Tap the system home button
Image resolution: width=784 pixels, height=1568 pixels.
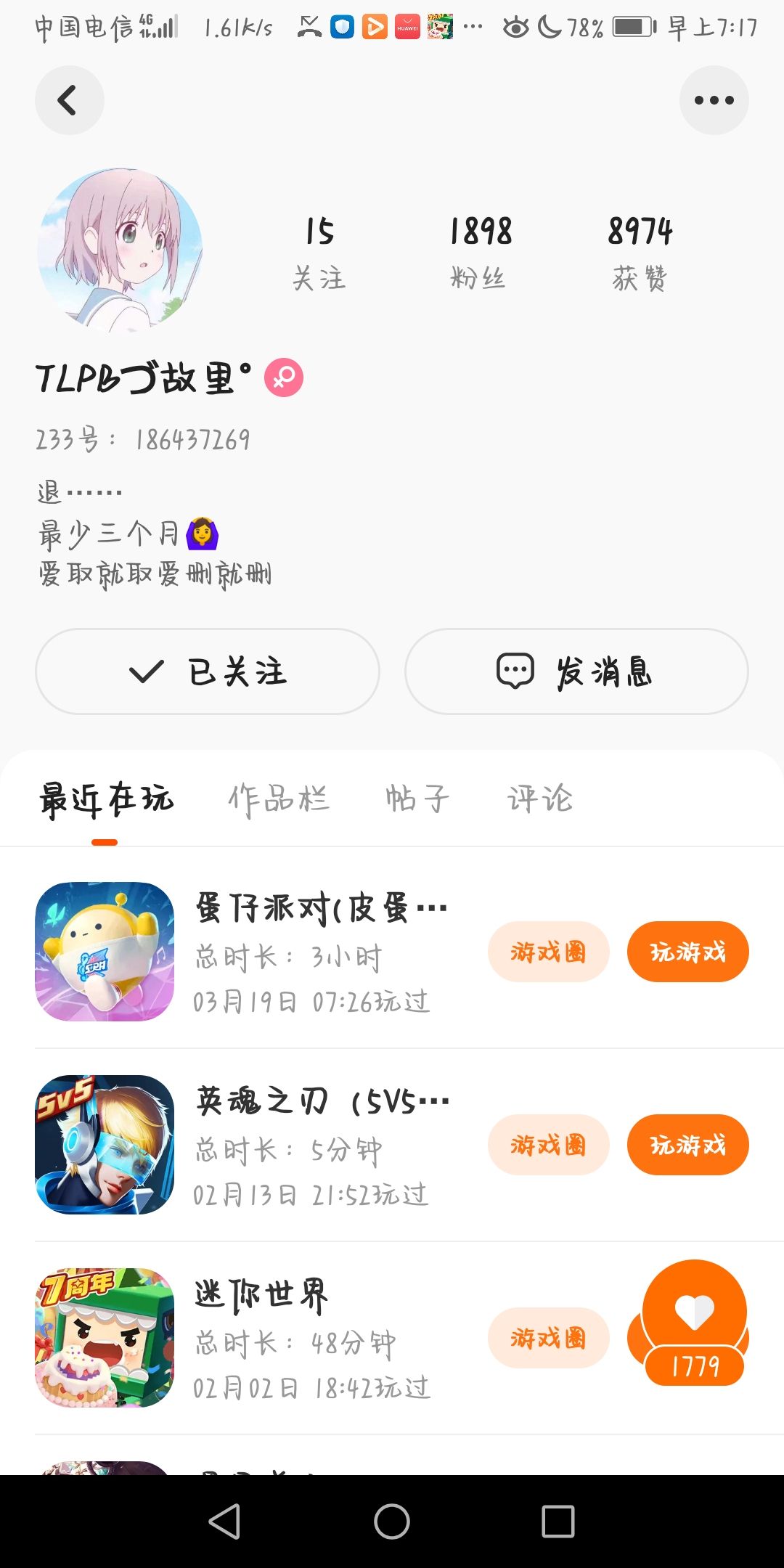(x=392, y=1521)
